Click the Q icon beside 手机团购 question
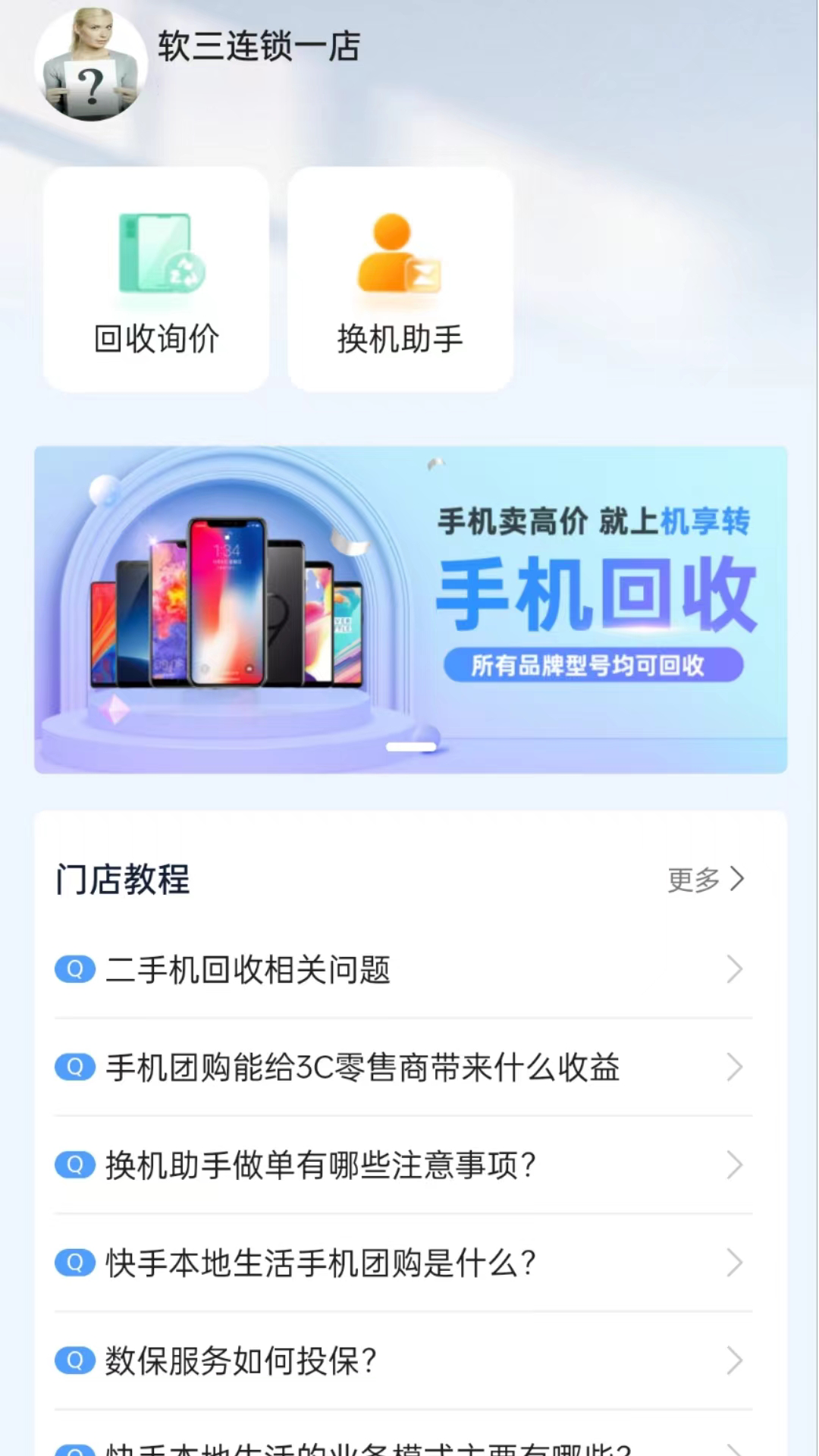Screen dimensions: 819x1456 click(74, 1066)
